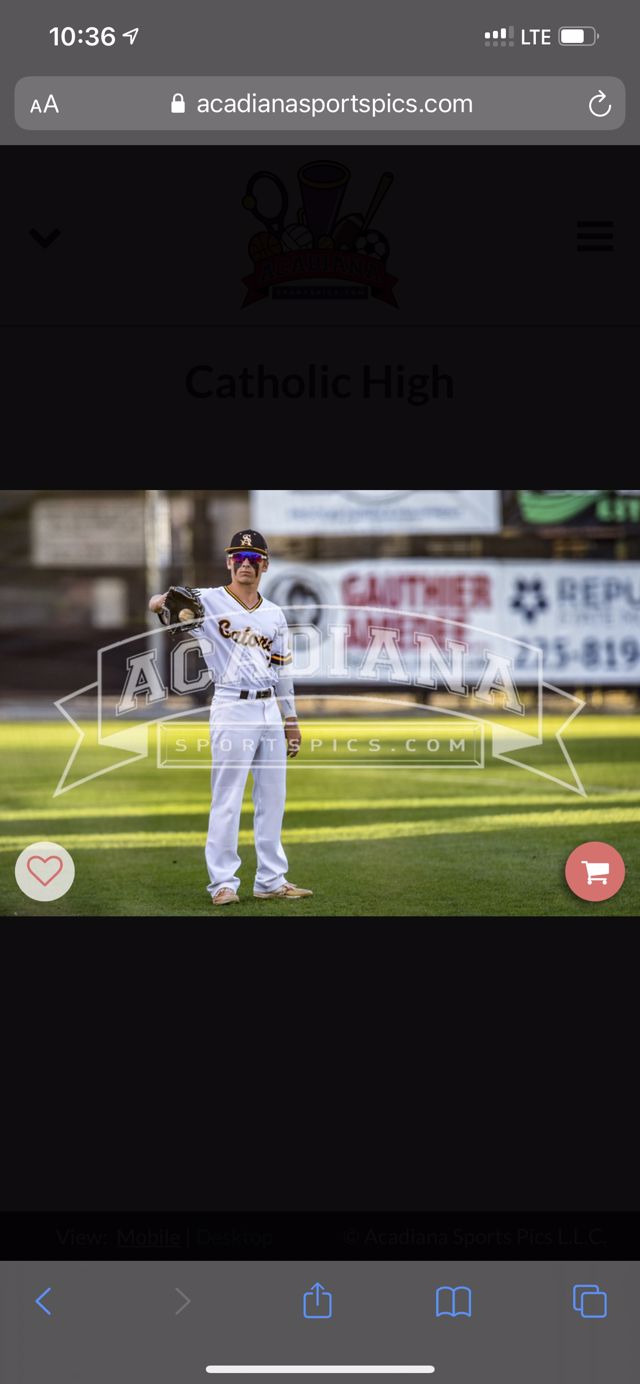Expand the down chevron at top left
This screenshot has width=640, height=1384.
45,238
